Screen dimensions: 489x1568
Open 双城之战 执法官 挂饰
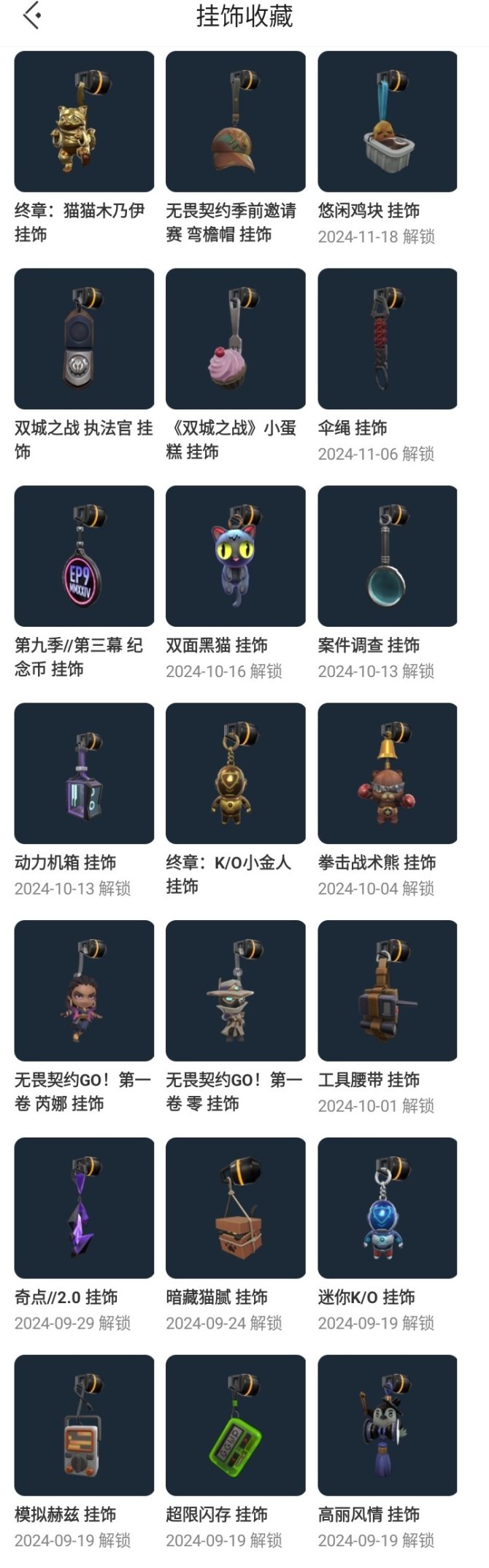click(x=84, y=339)
